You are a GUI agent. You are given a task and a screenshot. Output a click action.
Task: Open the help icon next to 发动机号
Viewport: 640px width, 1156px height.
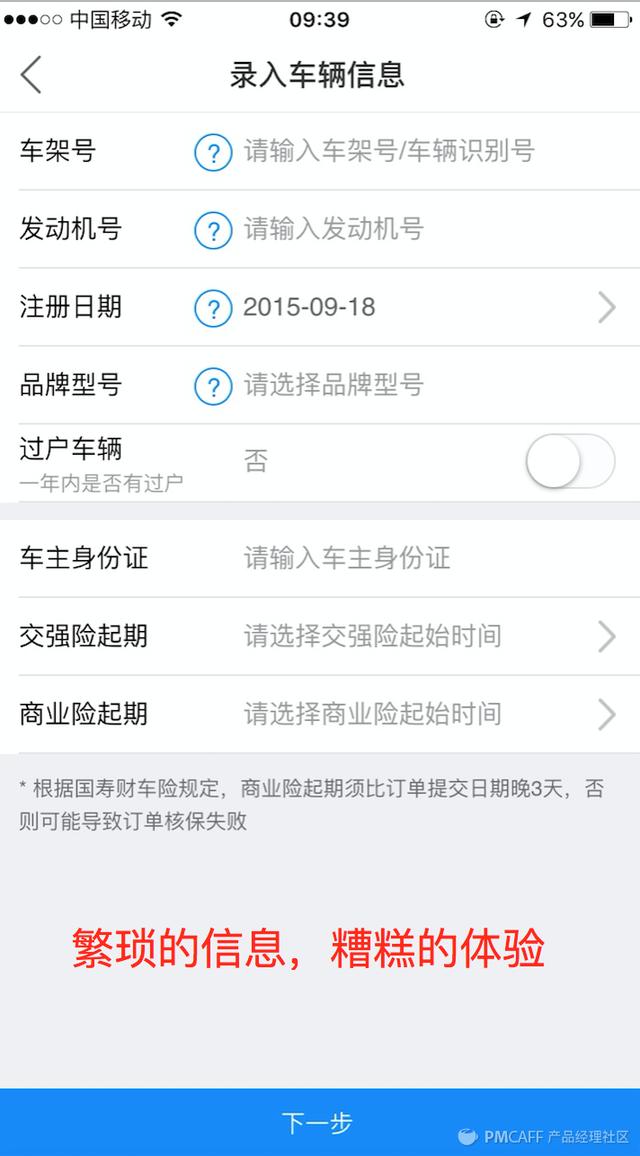click(213, 230)
